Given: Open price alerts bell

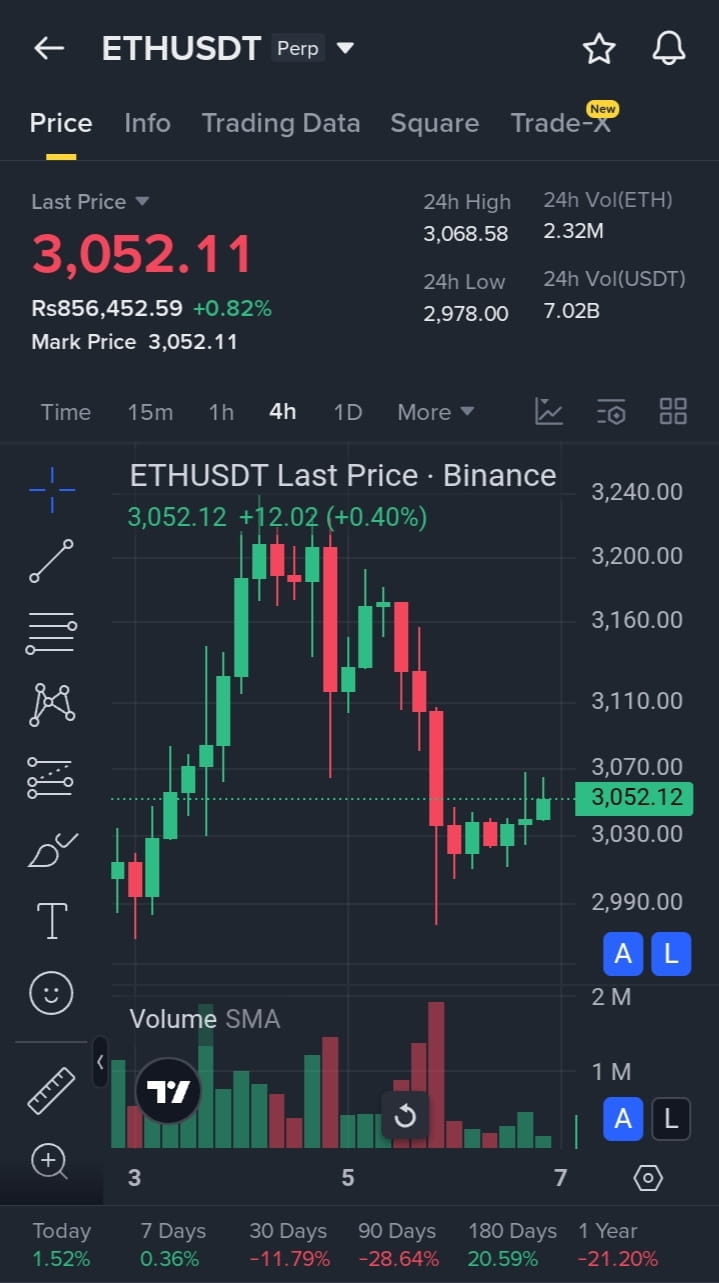Looking at the screenshot, I should click(x=669, y=48).
